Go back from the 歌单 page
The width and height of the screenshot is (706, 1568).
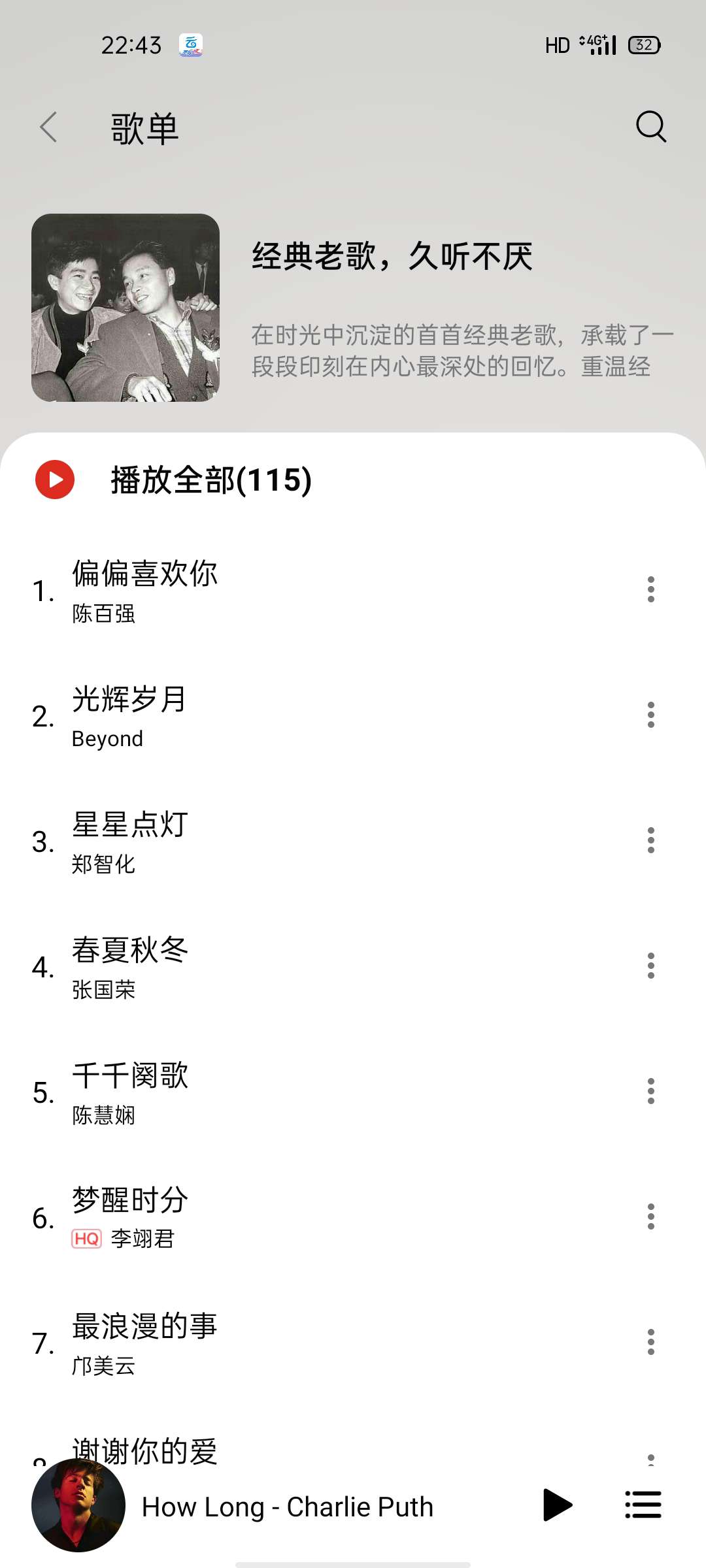point(49,127)
